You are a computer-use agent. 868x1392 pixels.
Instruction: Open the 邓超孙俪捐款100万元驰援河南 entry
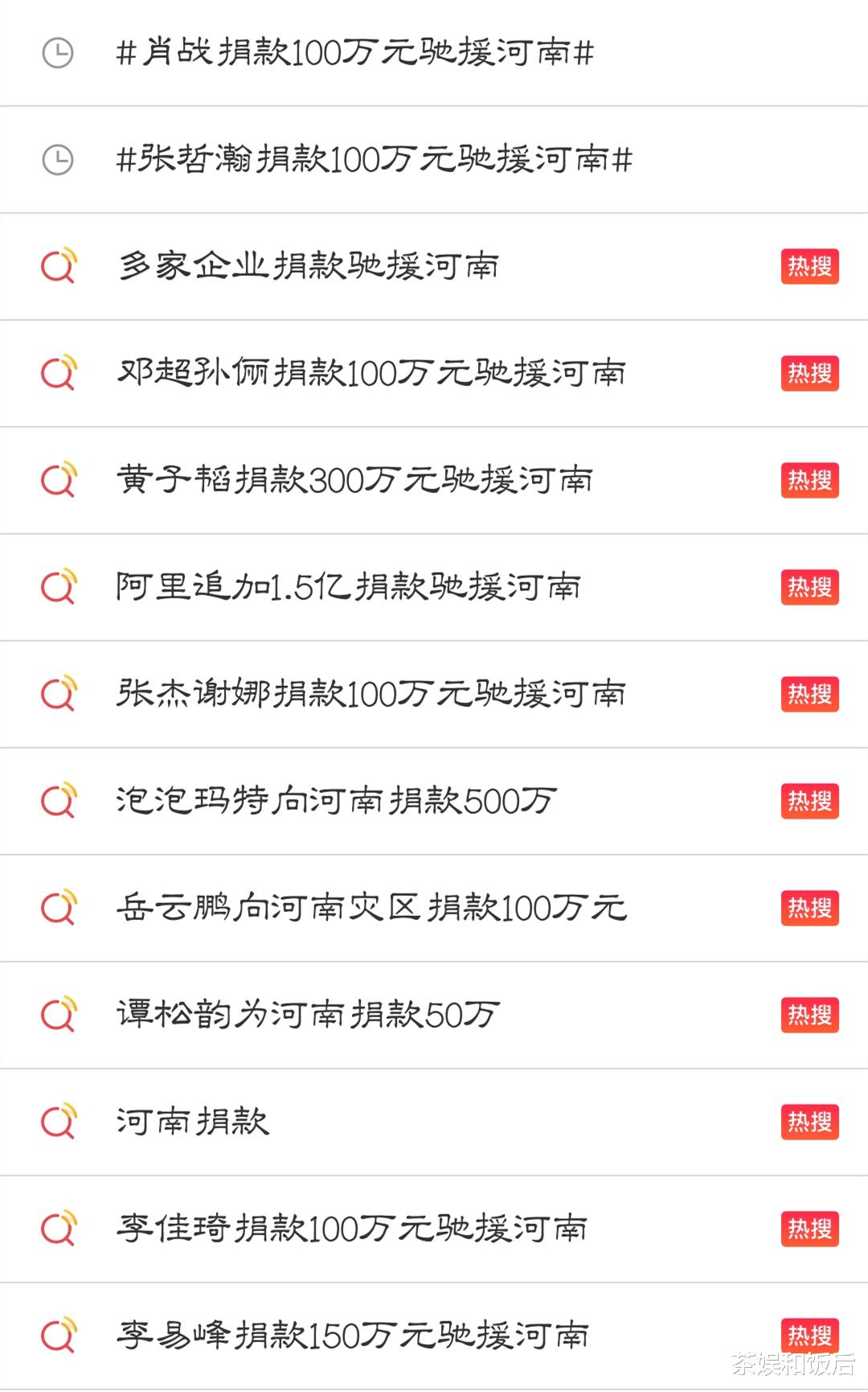pos(370,372)
